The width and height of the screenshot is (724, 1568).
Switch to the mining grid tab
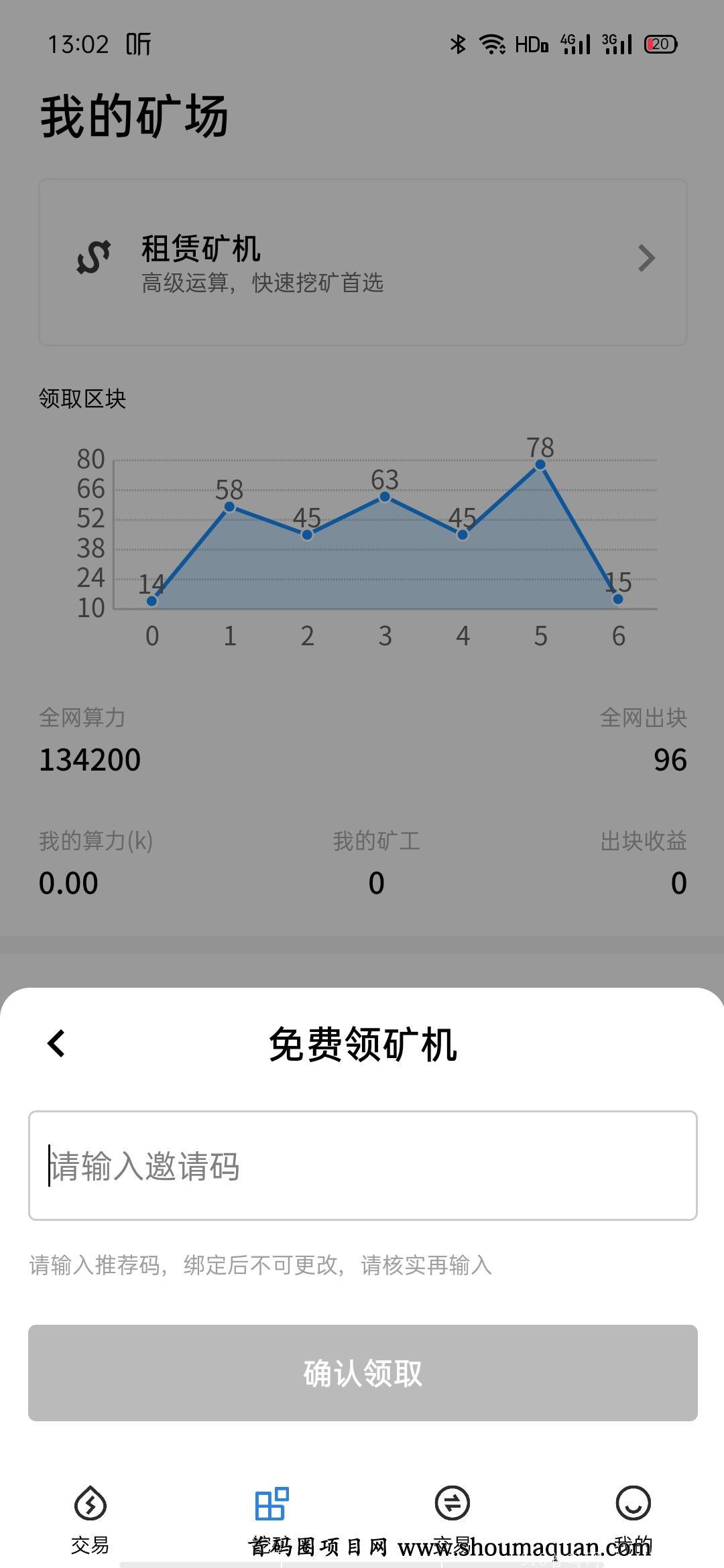271,1516
